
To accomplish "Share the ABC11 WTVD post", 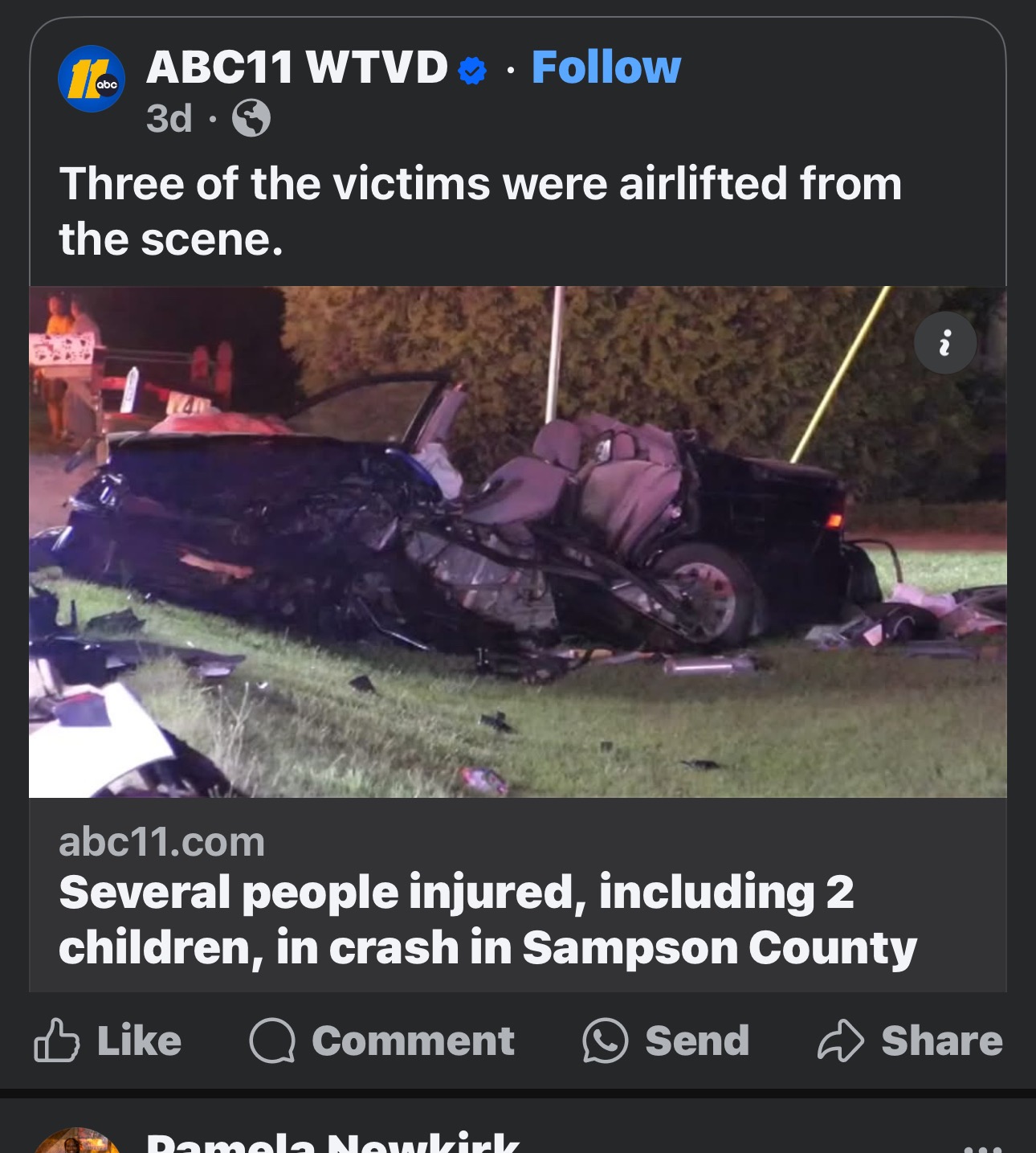I will click(x=910, y=1041).
